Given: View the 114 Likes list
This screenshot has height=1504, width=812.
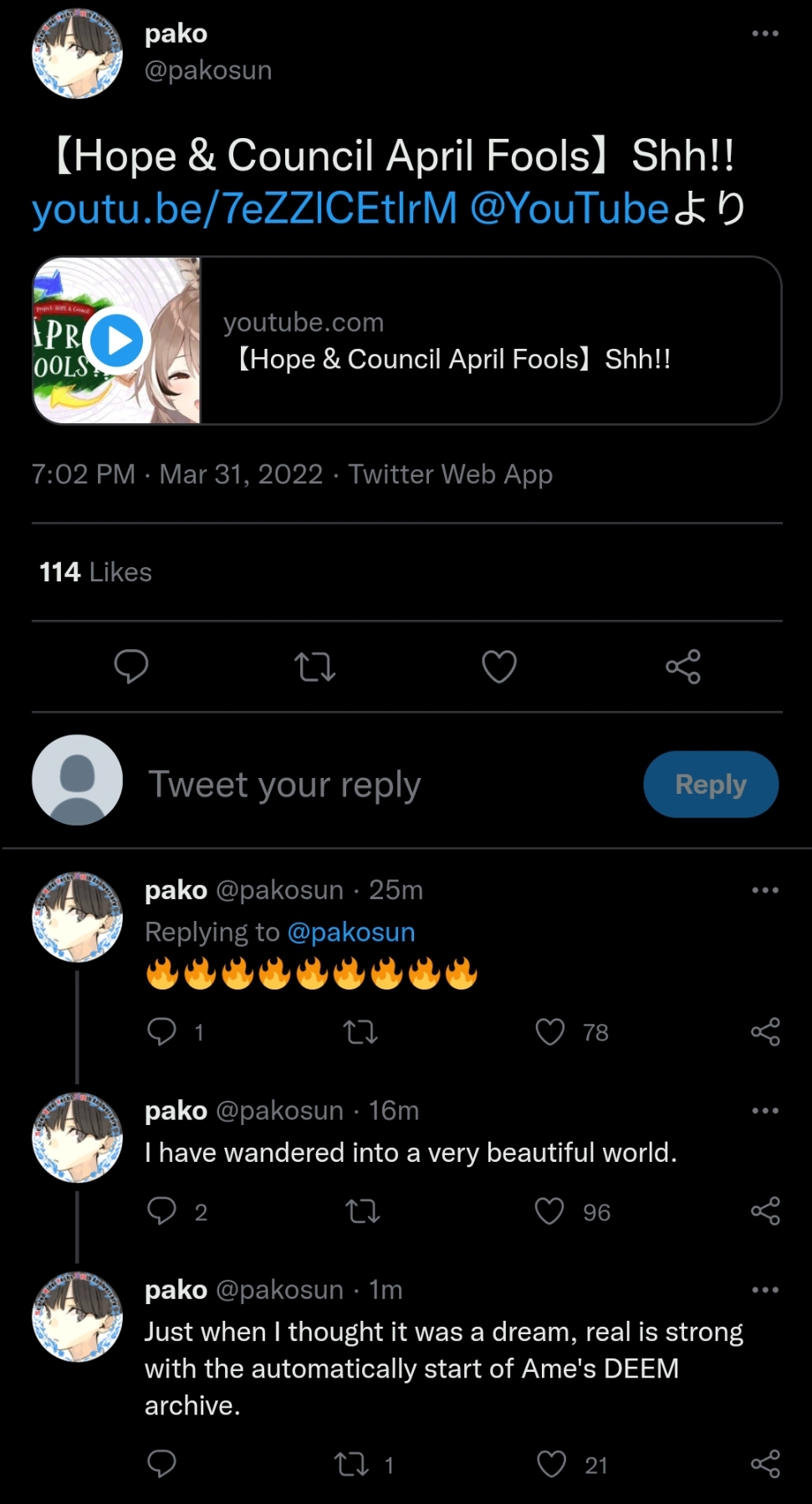Looking at the screenshot, I should 95,572.
